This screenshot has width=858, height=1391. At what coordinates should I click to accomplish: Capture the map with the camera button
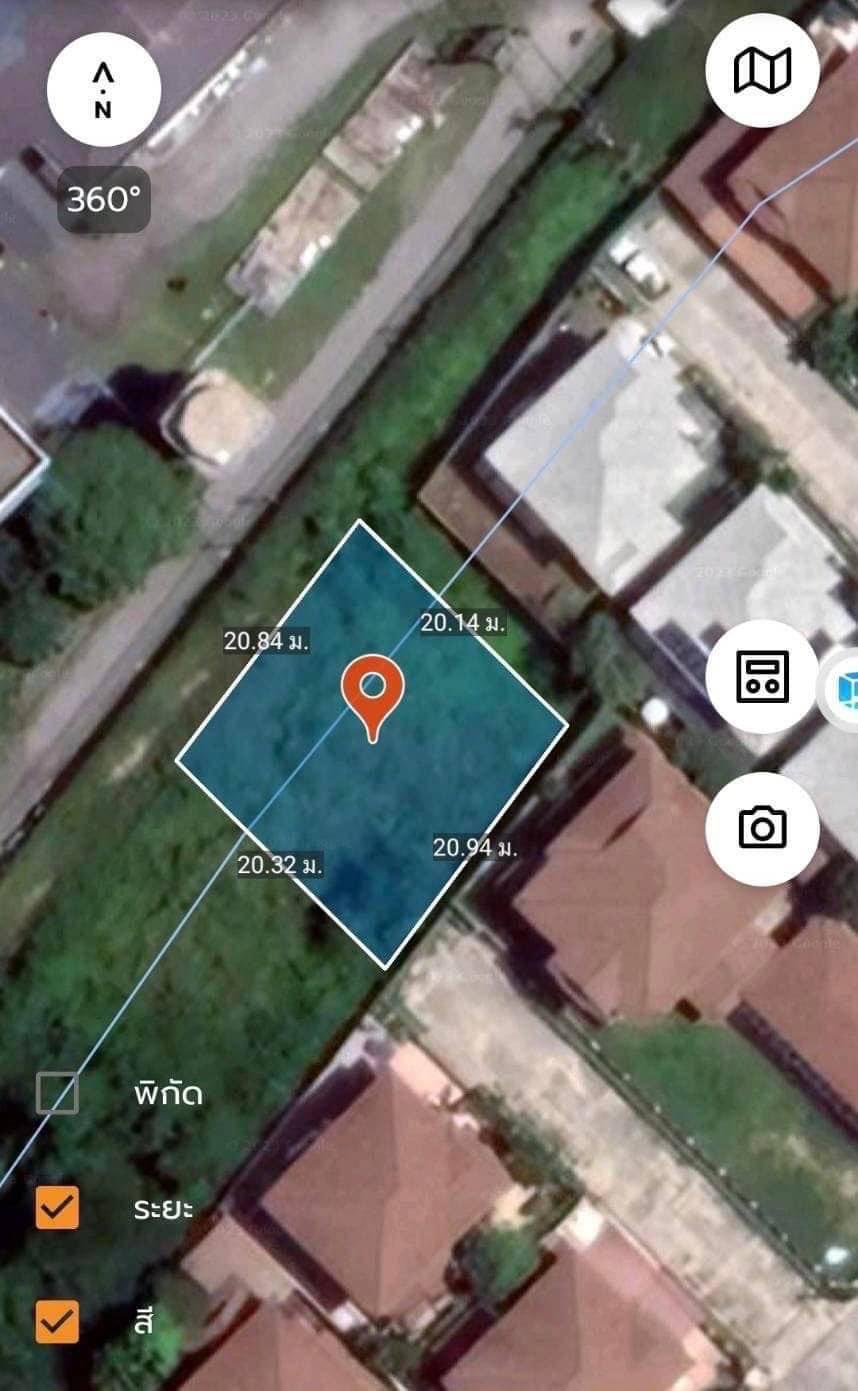click(x=762, y=828)
